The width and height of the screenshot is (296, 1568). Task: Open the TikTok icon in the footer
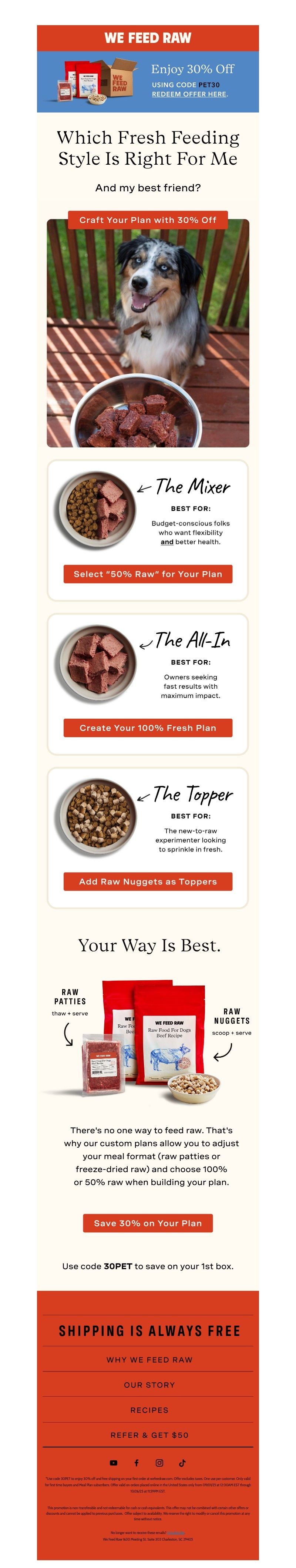tap(182, 1463)
